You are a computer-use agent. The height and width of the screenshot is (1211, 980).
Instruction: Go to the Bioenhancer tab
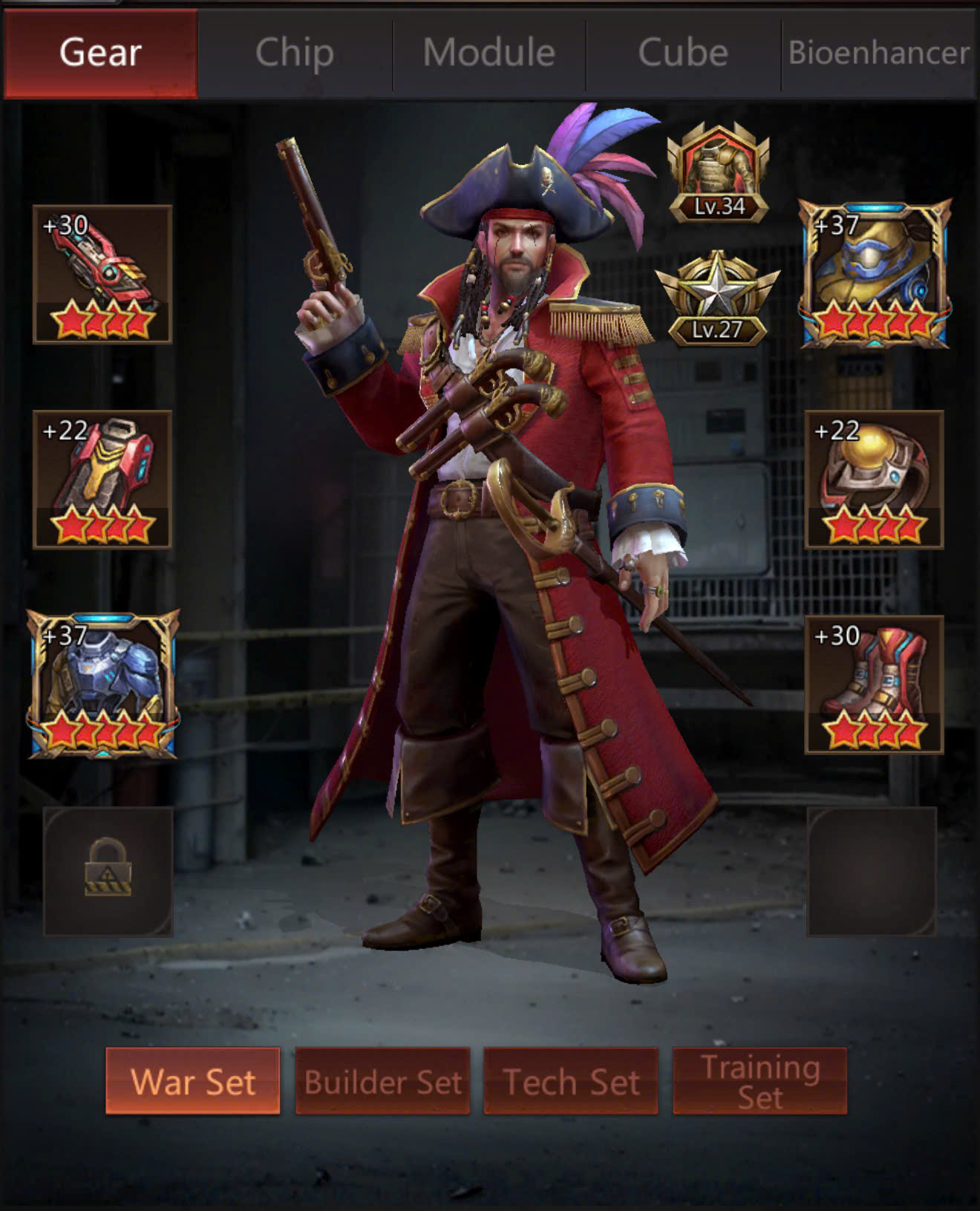coord(879,53)
